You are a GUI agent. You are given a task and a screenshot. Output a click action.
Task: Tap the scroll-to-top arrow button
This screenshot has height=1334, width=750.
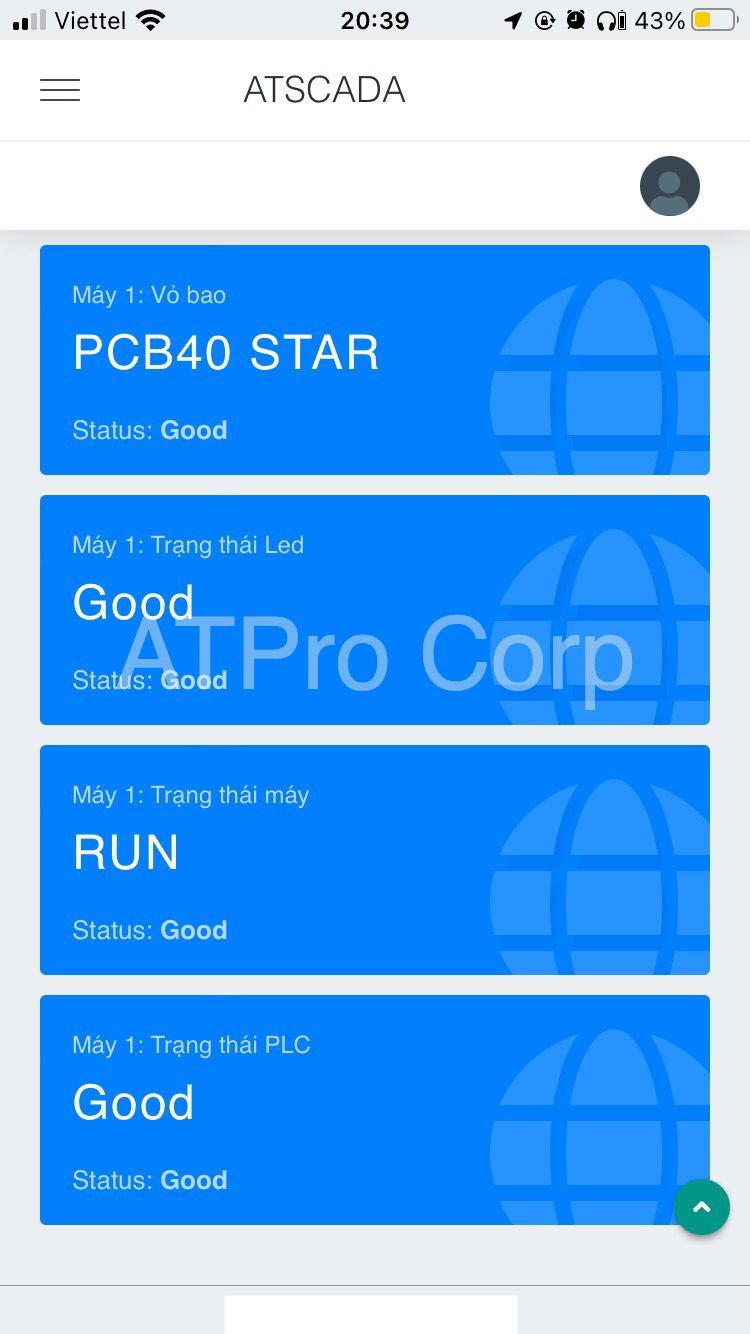coord(701,1207)
